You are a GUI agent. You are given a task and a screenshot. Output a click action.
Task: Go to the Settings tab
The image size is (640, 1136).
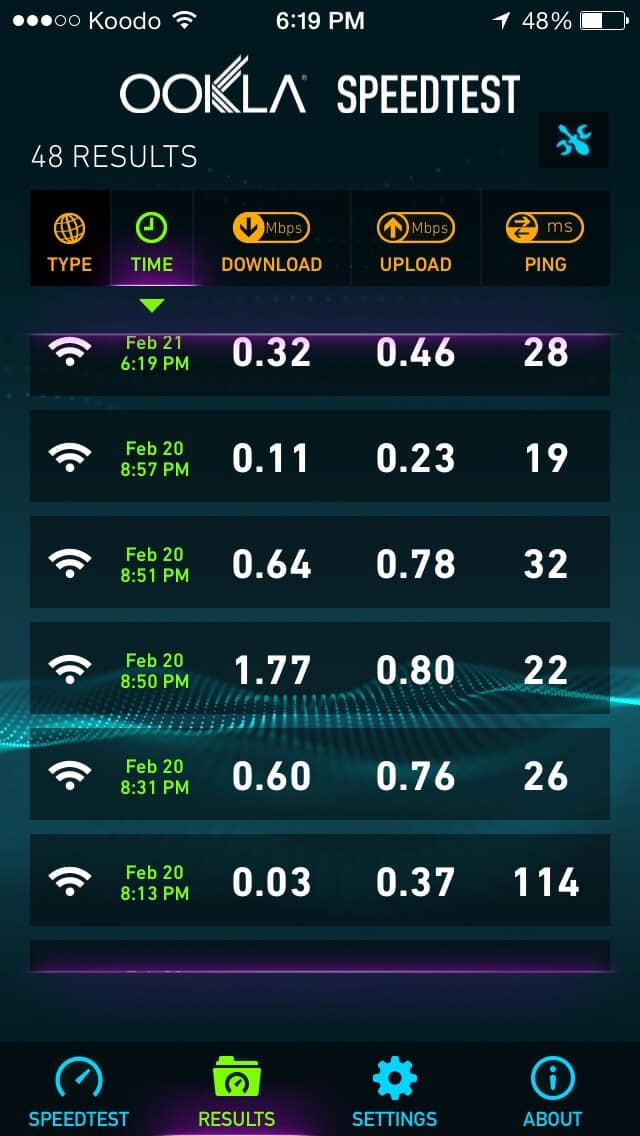click(x=394, y=1091)
